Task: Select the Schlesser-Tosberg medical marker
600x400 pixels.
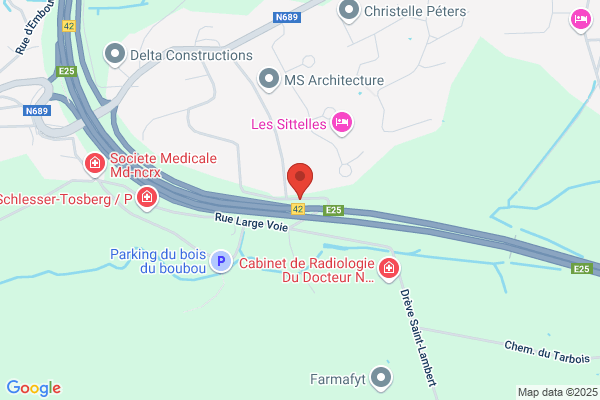Action: click(147, 198)
